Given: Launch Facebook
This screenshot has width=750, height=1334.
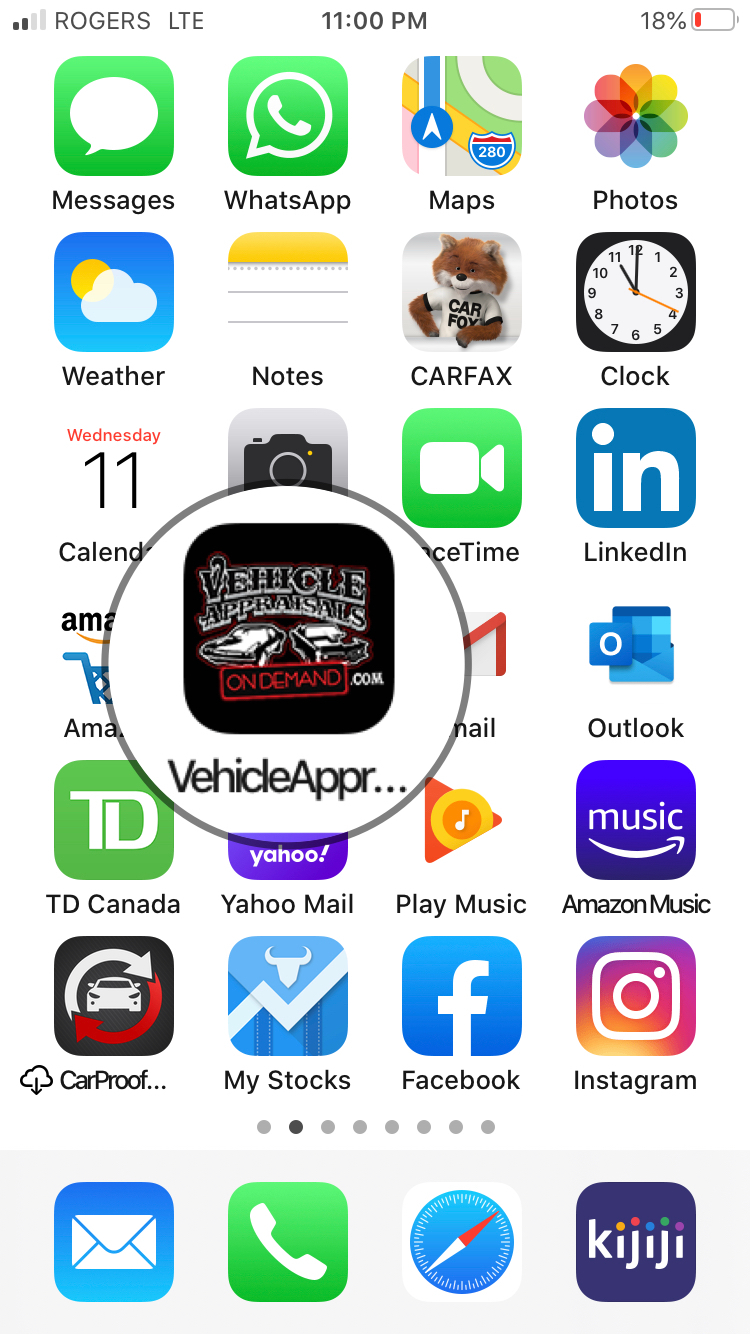Looking at the screenshot, I should pyautogui.click(x=462, y=996).
